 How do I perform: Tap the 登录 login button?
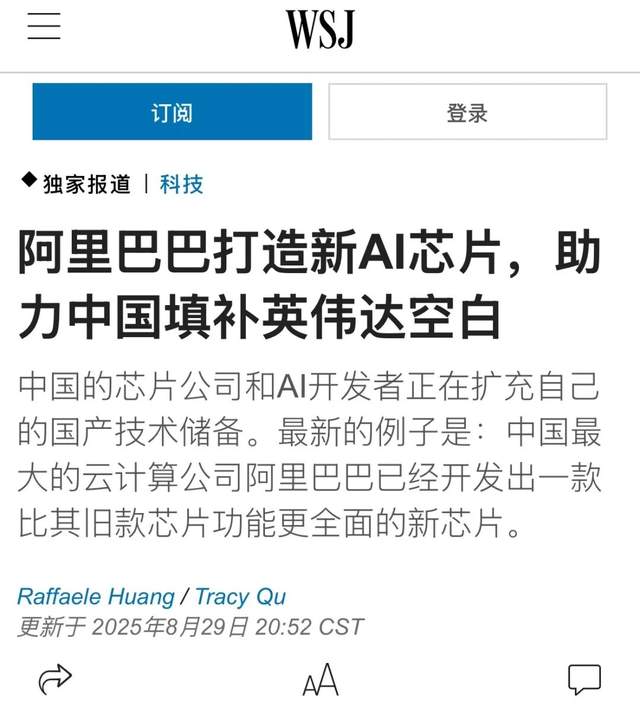click(x=467, y=112)
